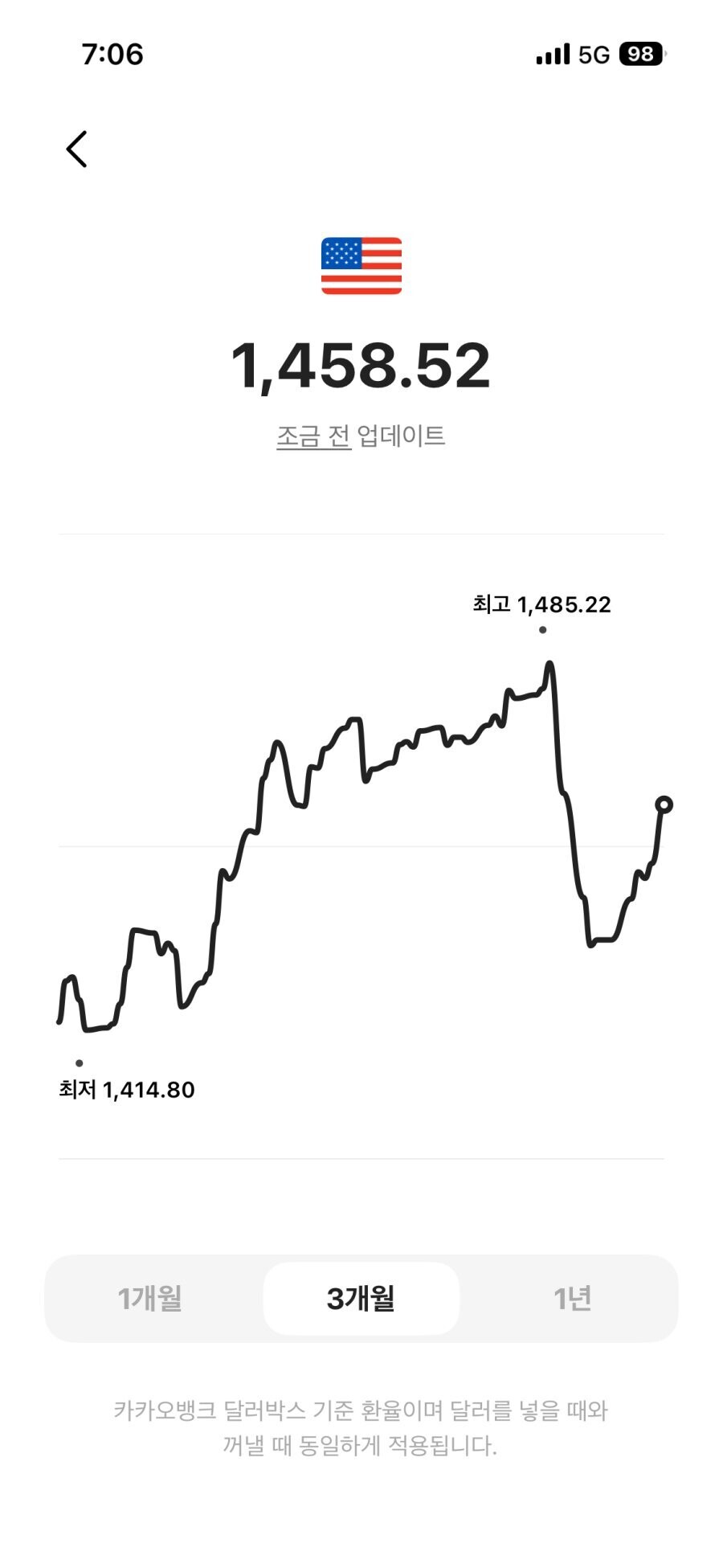Tap the underlined 조금 전 update link
723x1568 pixels.
point(314,436)
